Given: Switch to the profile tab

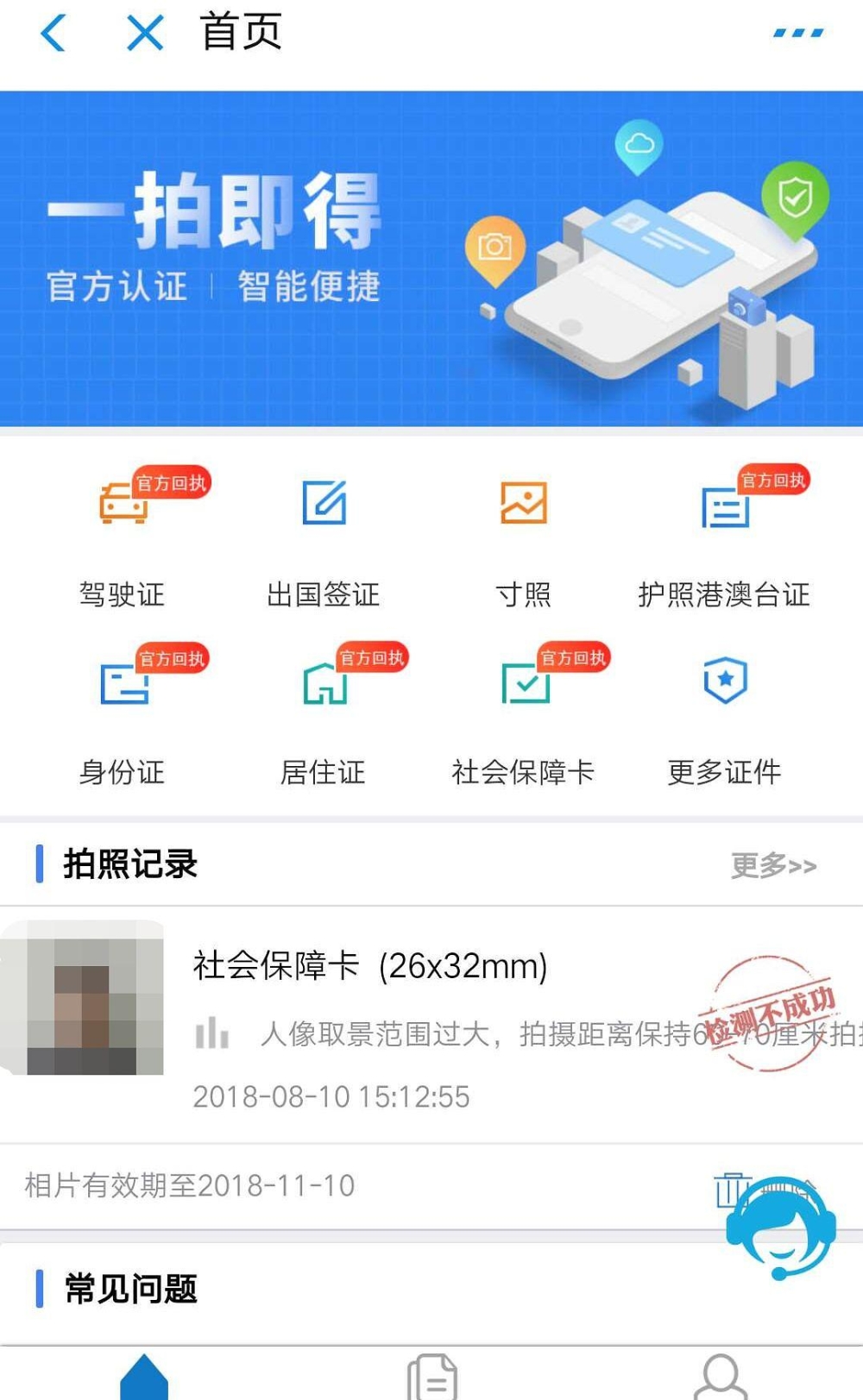Looking at the screenshot, I should click(720, 1376).
